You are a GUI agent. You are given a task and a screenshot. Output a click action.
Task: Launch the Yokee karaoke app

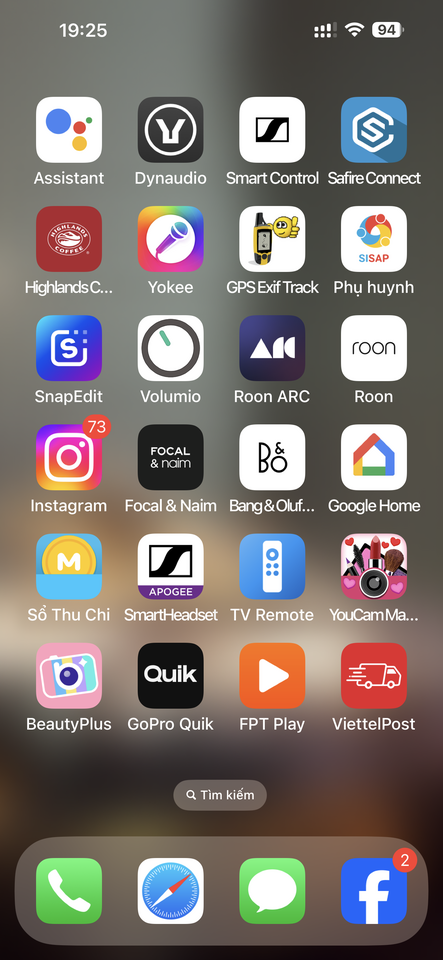click(x=171, y=239)
